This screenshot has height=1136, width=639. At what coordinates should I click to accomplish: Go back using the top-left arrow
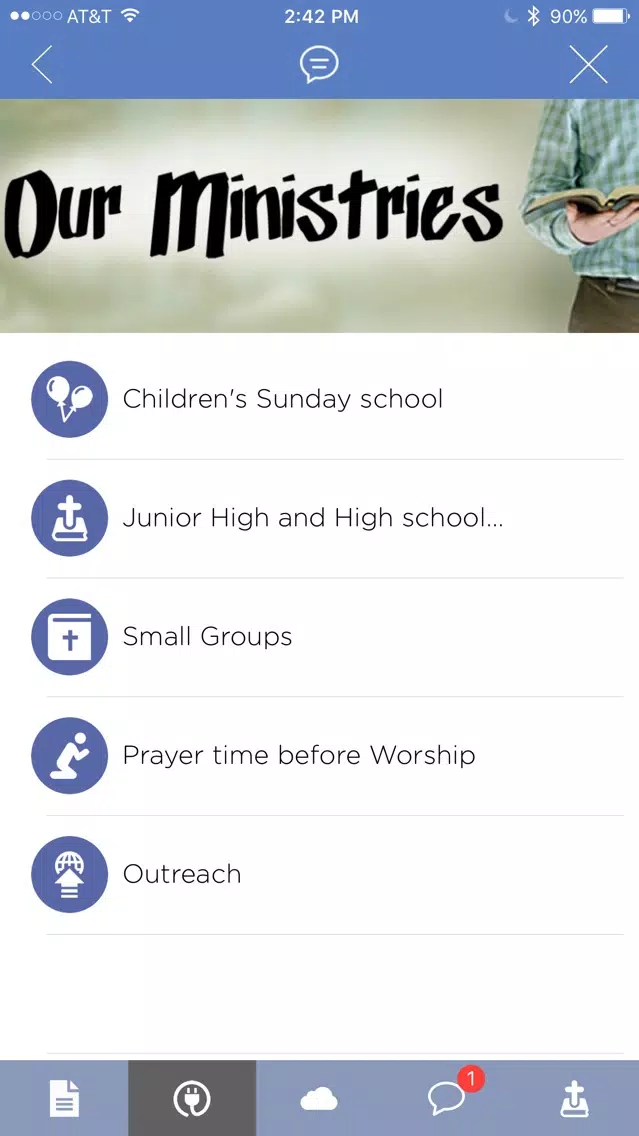pos(42,64)
